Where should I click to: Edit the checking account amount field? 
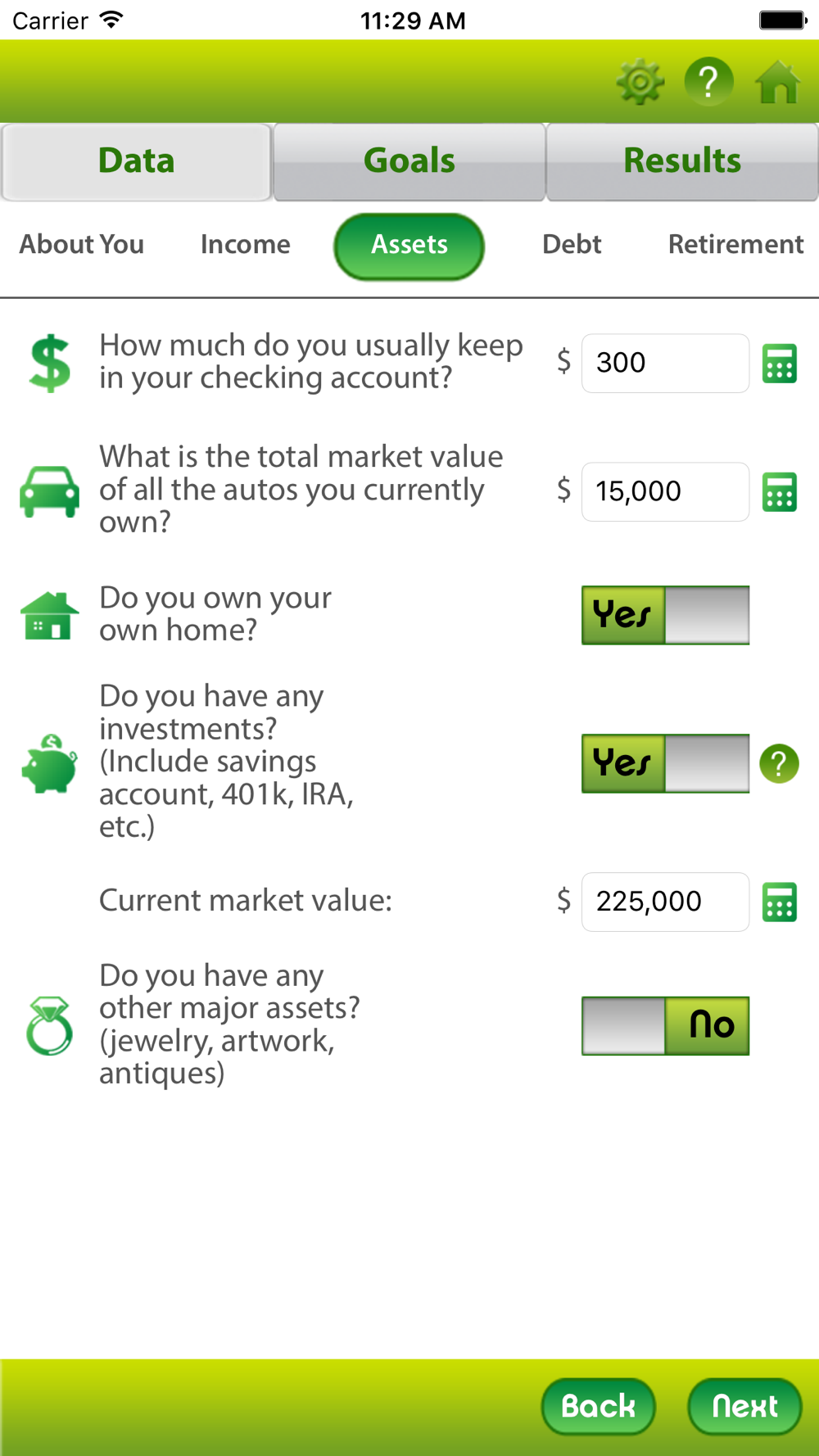tap(665, 363)
